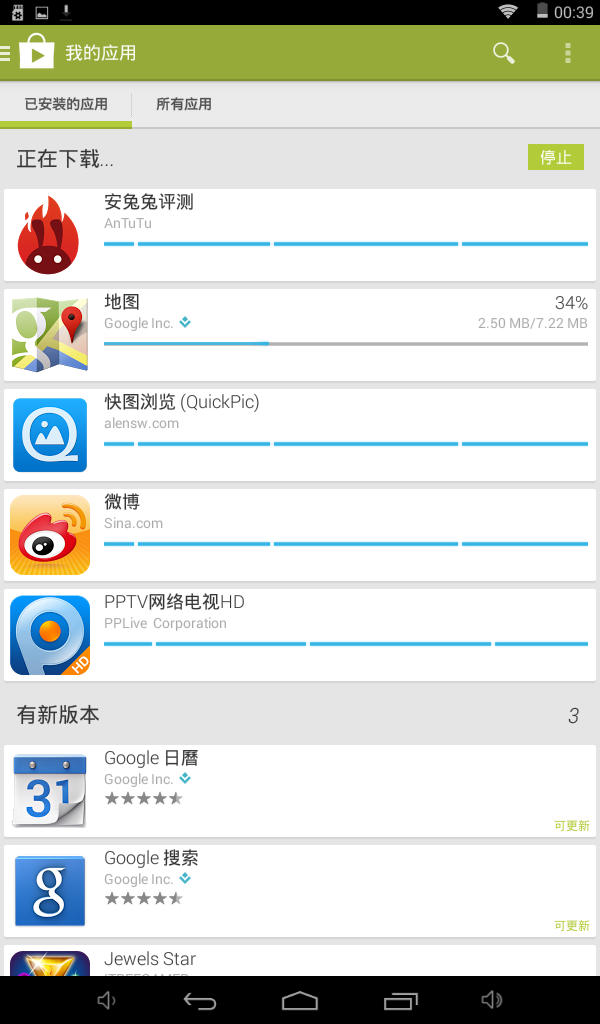The width and height of the screenshot is (600, 1024).
Task: Open the Google 日曆 update row
Action: click(300, 790)
